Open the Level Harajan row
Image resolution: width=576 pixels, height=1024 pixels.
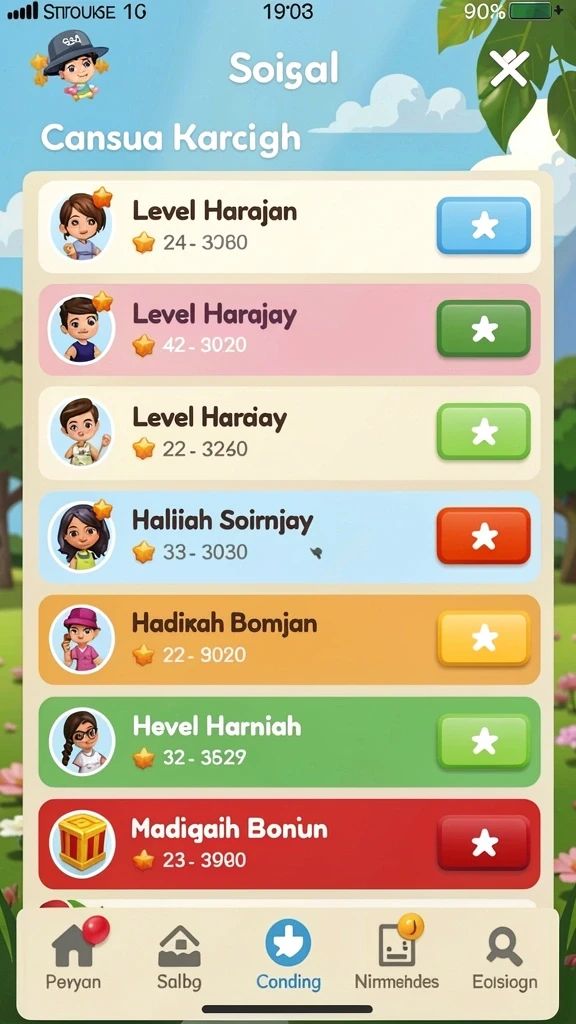(289, 227)
